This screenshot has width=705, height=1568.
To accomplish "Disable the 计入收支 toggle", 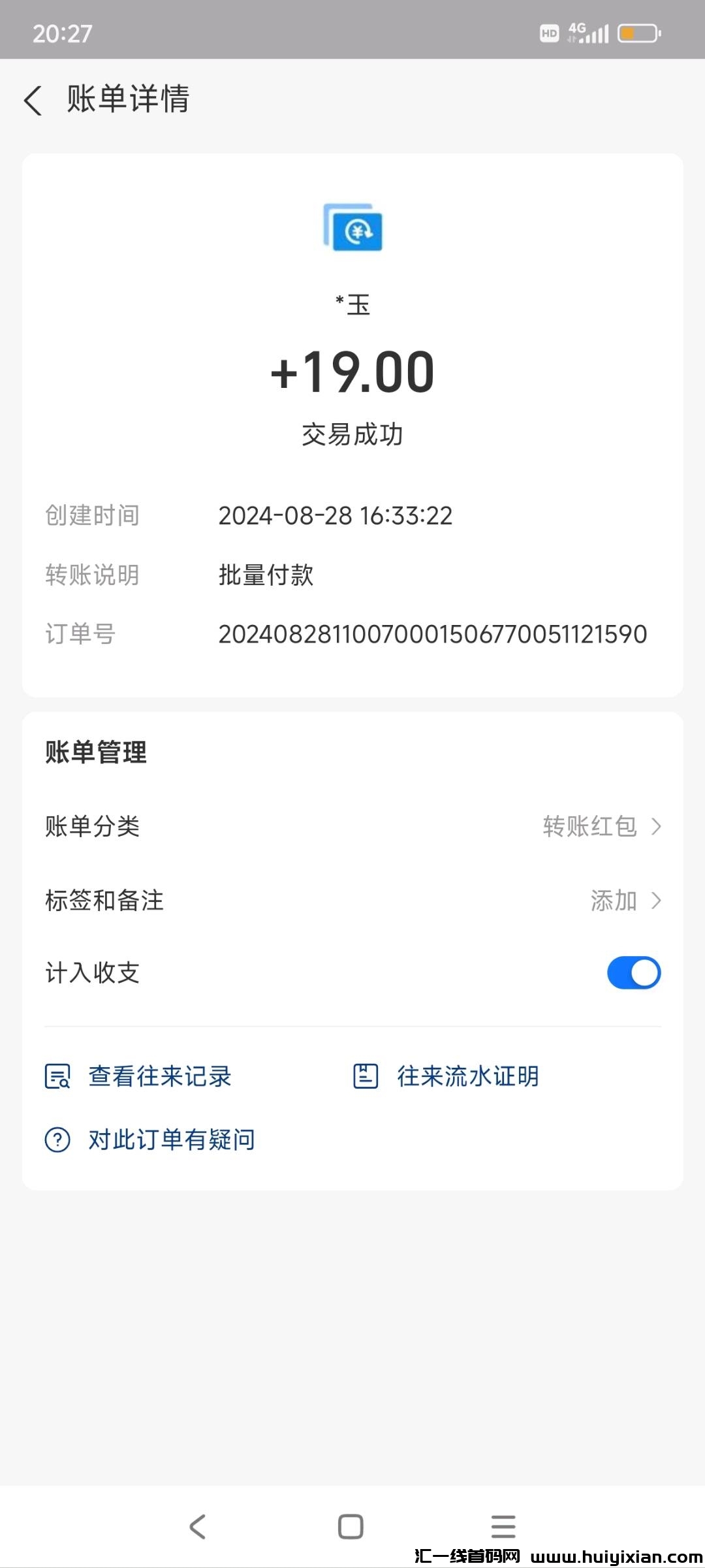I will click(633, 972).
